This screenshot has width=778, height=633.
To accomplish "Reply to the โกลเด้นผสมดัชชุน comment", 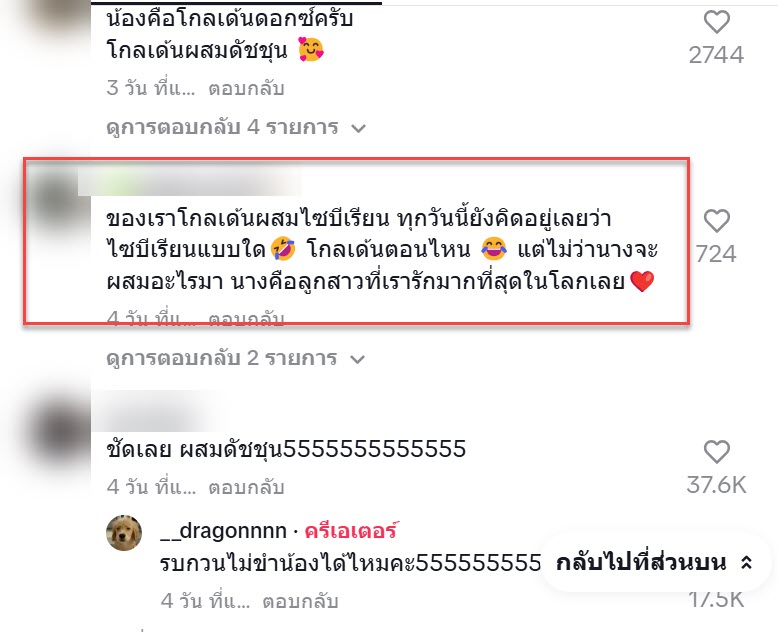I will (x=246, y=88).
